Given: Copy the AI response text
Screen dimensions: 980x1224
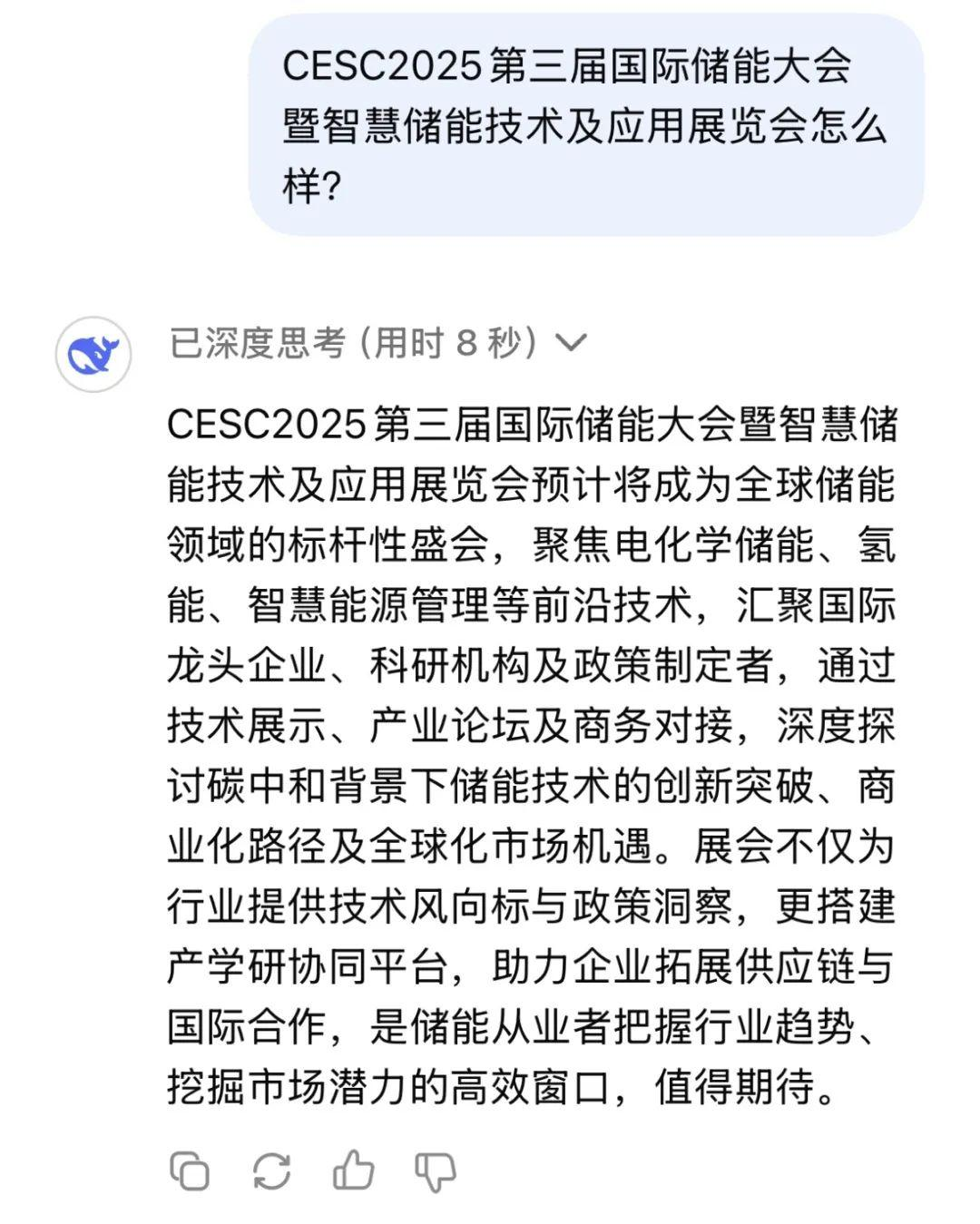Looking at the screenshot, I should coord(190,1170).
